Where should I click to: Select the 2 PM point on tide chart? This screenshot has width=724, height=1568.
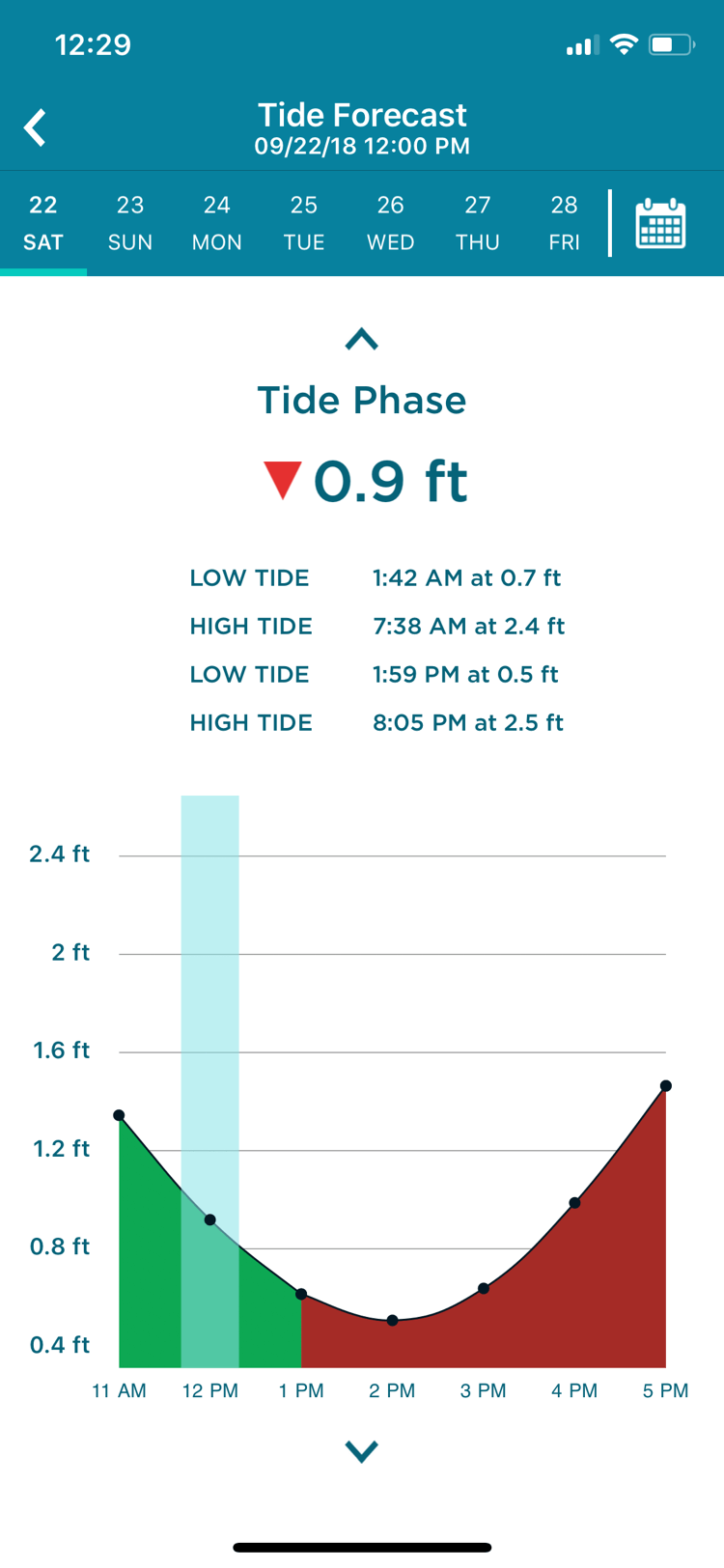point(393,1320)
